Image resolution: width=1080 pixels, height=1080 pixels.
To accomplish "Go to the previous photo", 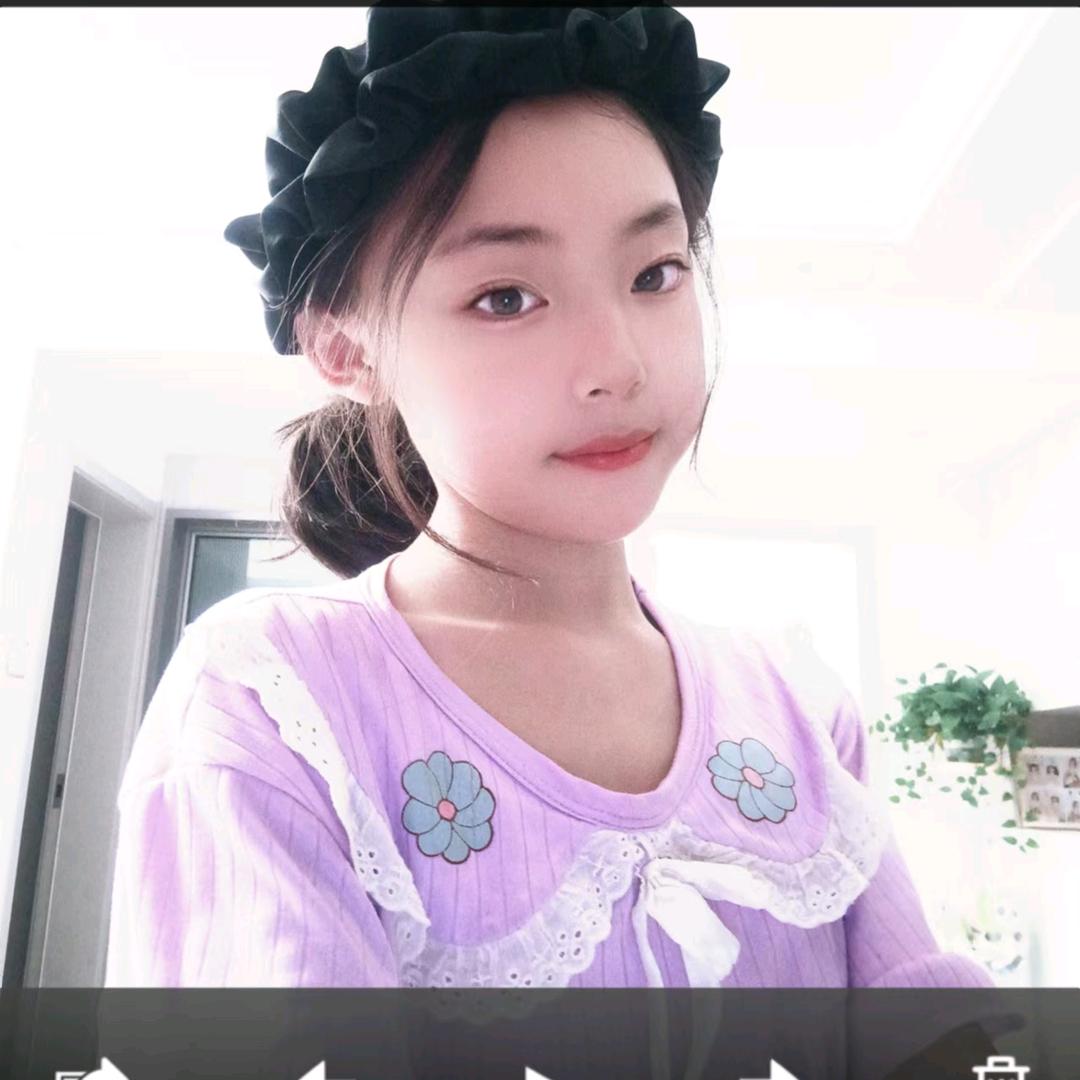I will coord(325,1070).
